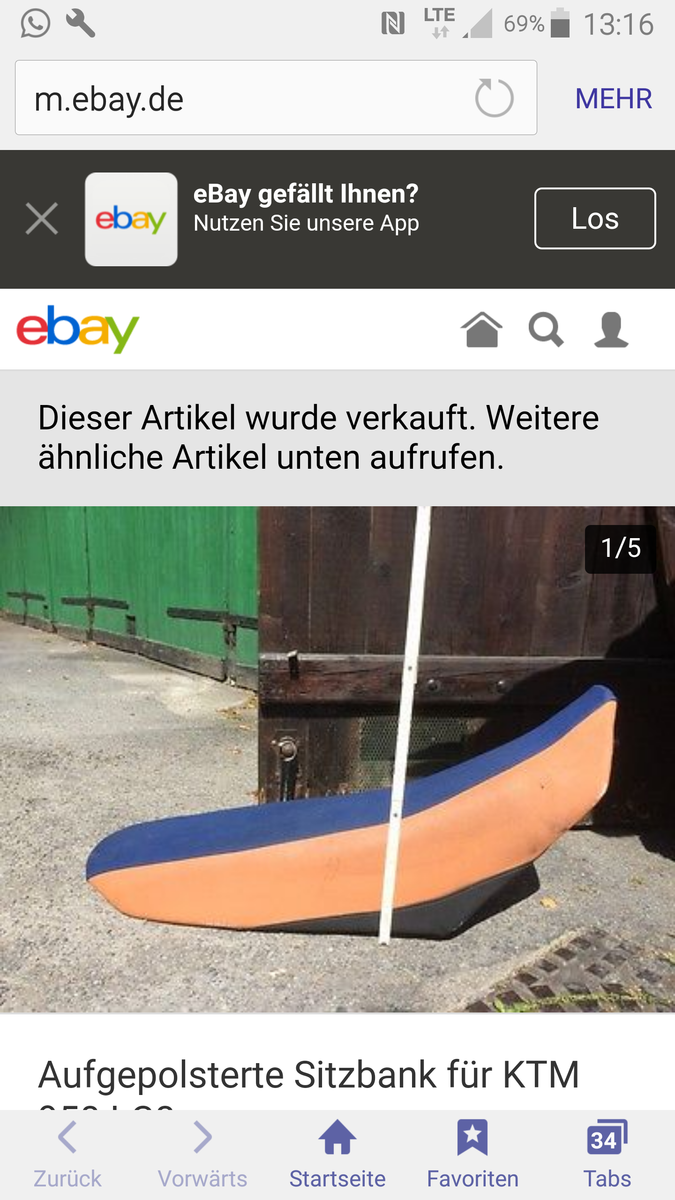Screen dimensions: 675x1200
Task: Open the MEHR browser menu
Action: coord(613,99)
